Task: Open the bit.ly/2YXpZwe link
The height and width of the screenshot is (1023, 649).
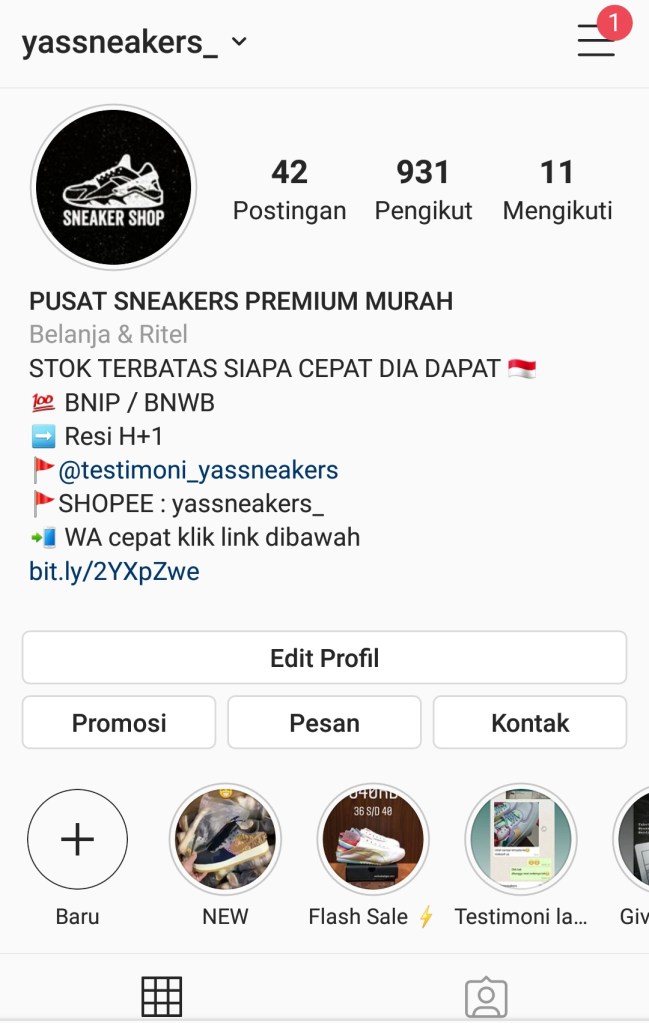Action: pos(114,572)
